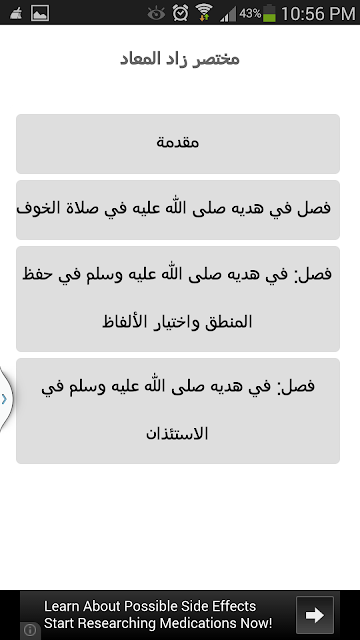Open the chapter on صلاة الخوف
This screenshot has height=640, width=360.
(178, 210)
